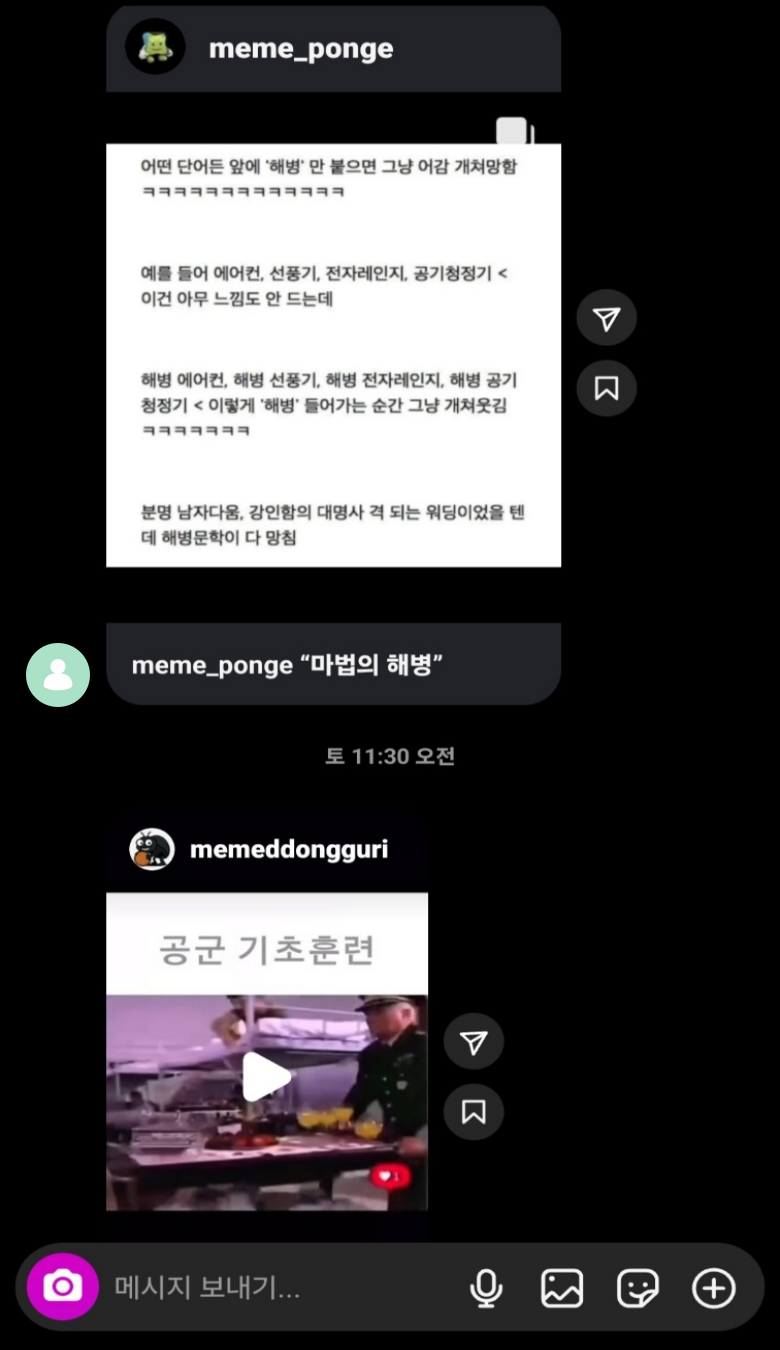
Task: Tap the sender's green profile avatar
Action: [x=58, y=675]
